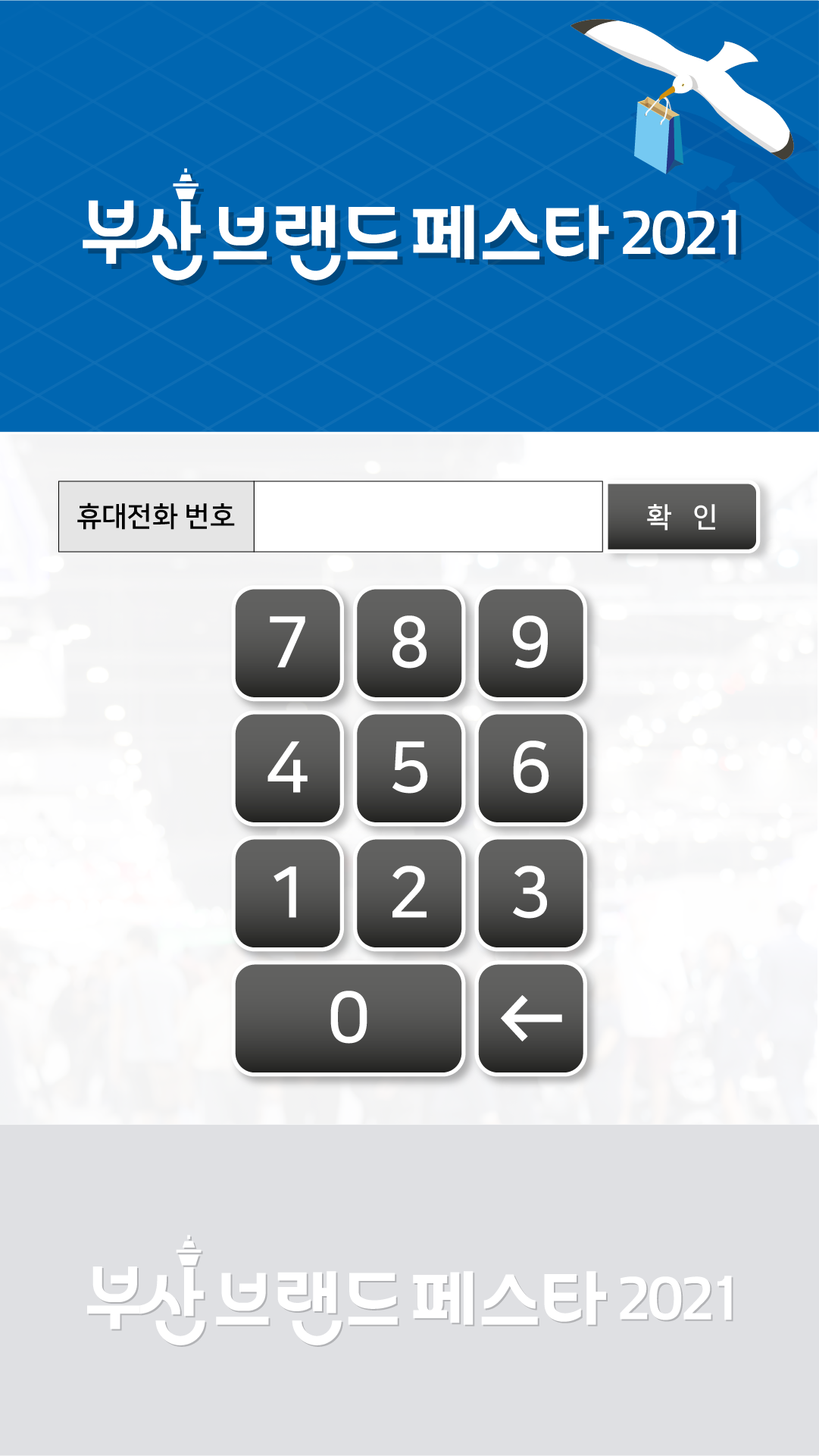Confirm with the 확인 button

click(x=682, y=516)
